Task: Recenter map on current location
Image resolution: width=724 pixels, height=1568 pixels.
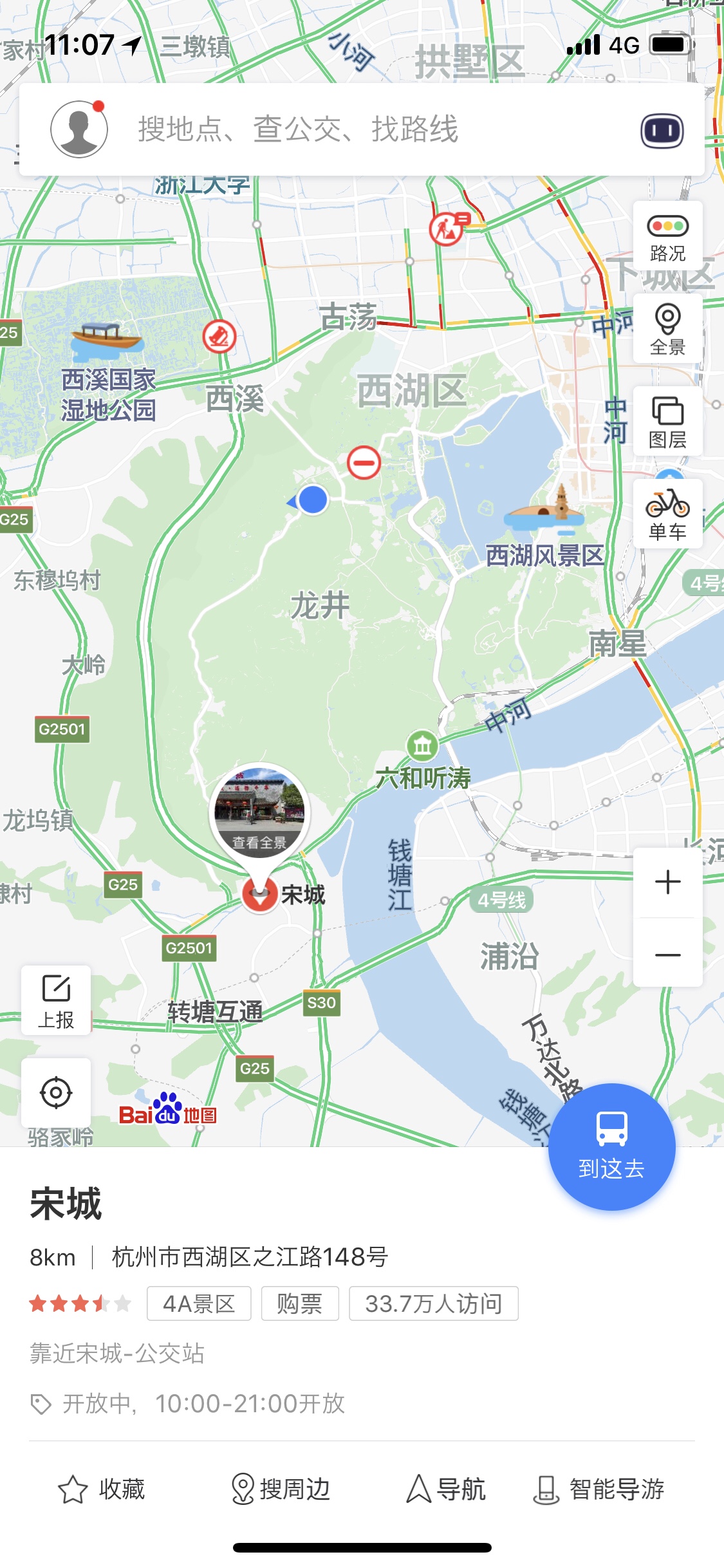Action: (56, 1092)
